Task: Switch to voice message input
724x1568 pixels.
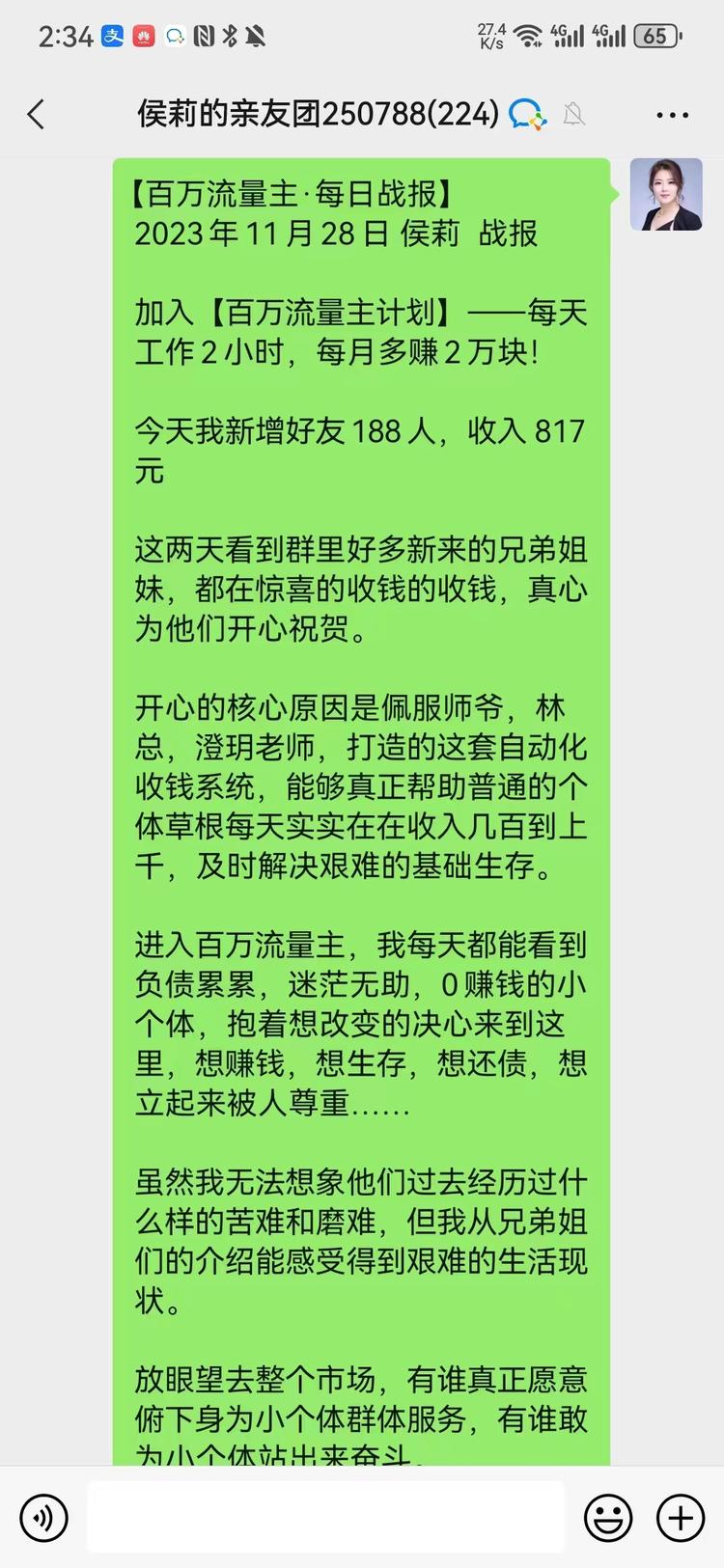Action: pyautogui.click(x=43, y=1517)
